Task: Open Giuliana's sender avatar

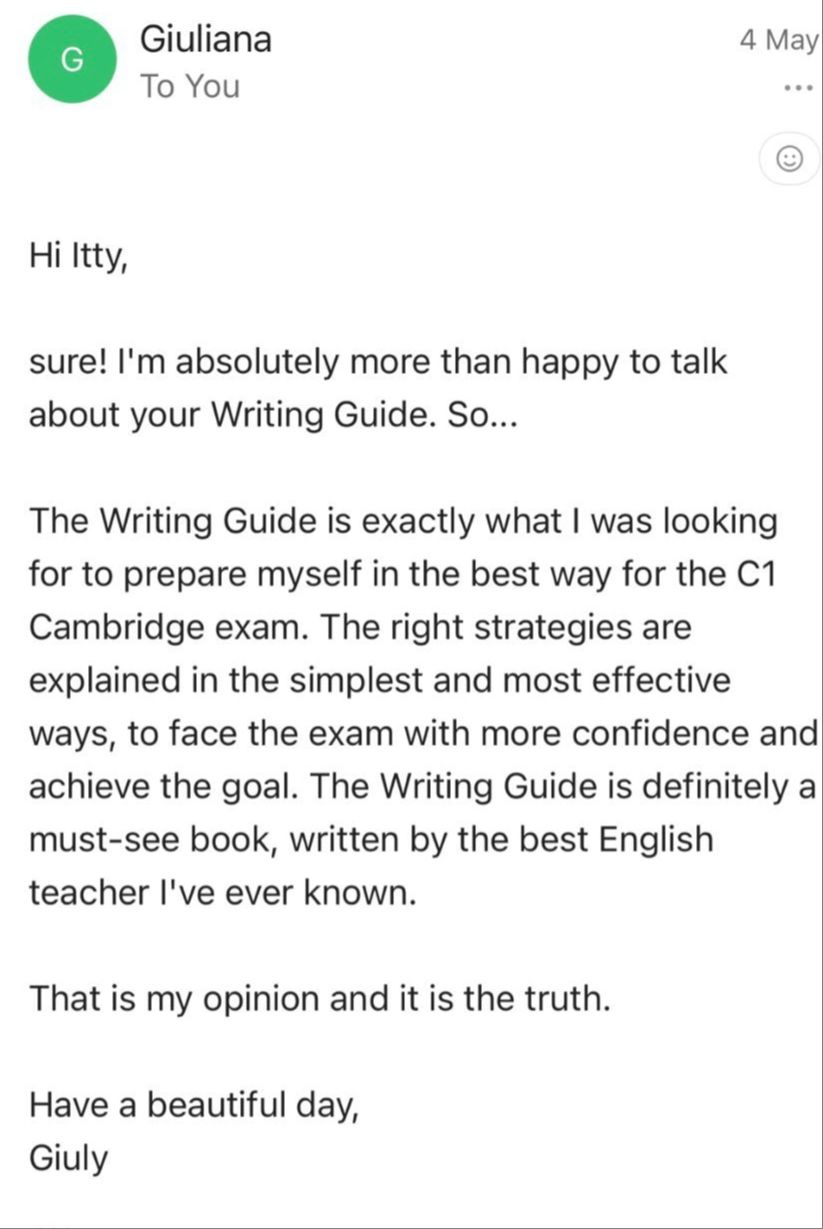Action: [x=68, y=61]
